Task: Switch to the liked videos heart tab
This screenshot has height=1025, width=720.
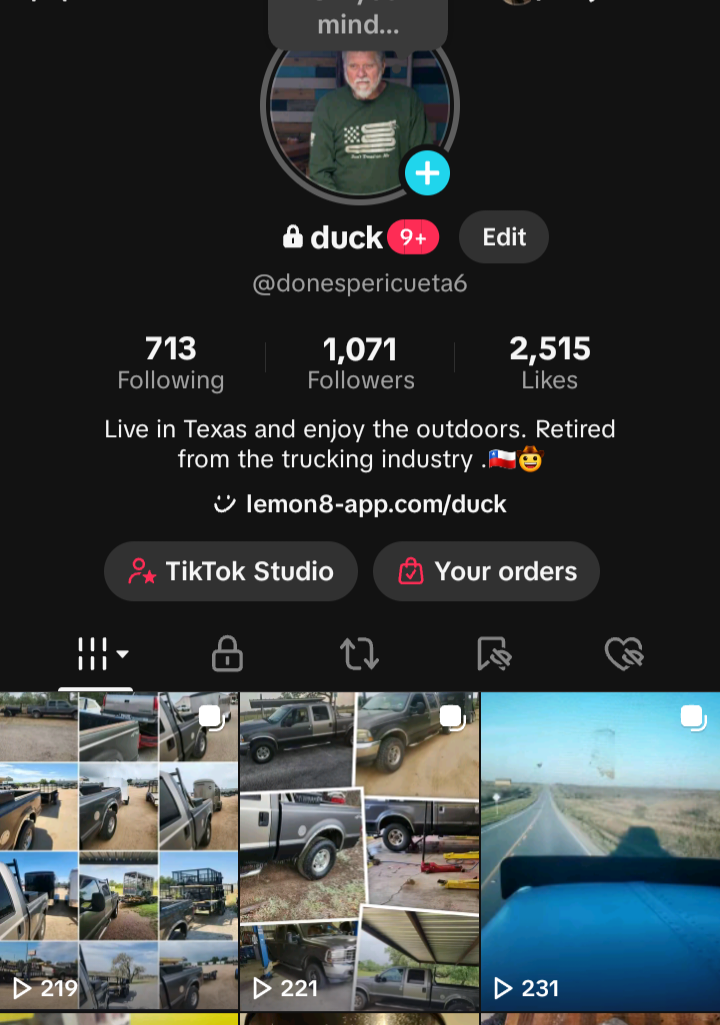Action: pos(624,655)
